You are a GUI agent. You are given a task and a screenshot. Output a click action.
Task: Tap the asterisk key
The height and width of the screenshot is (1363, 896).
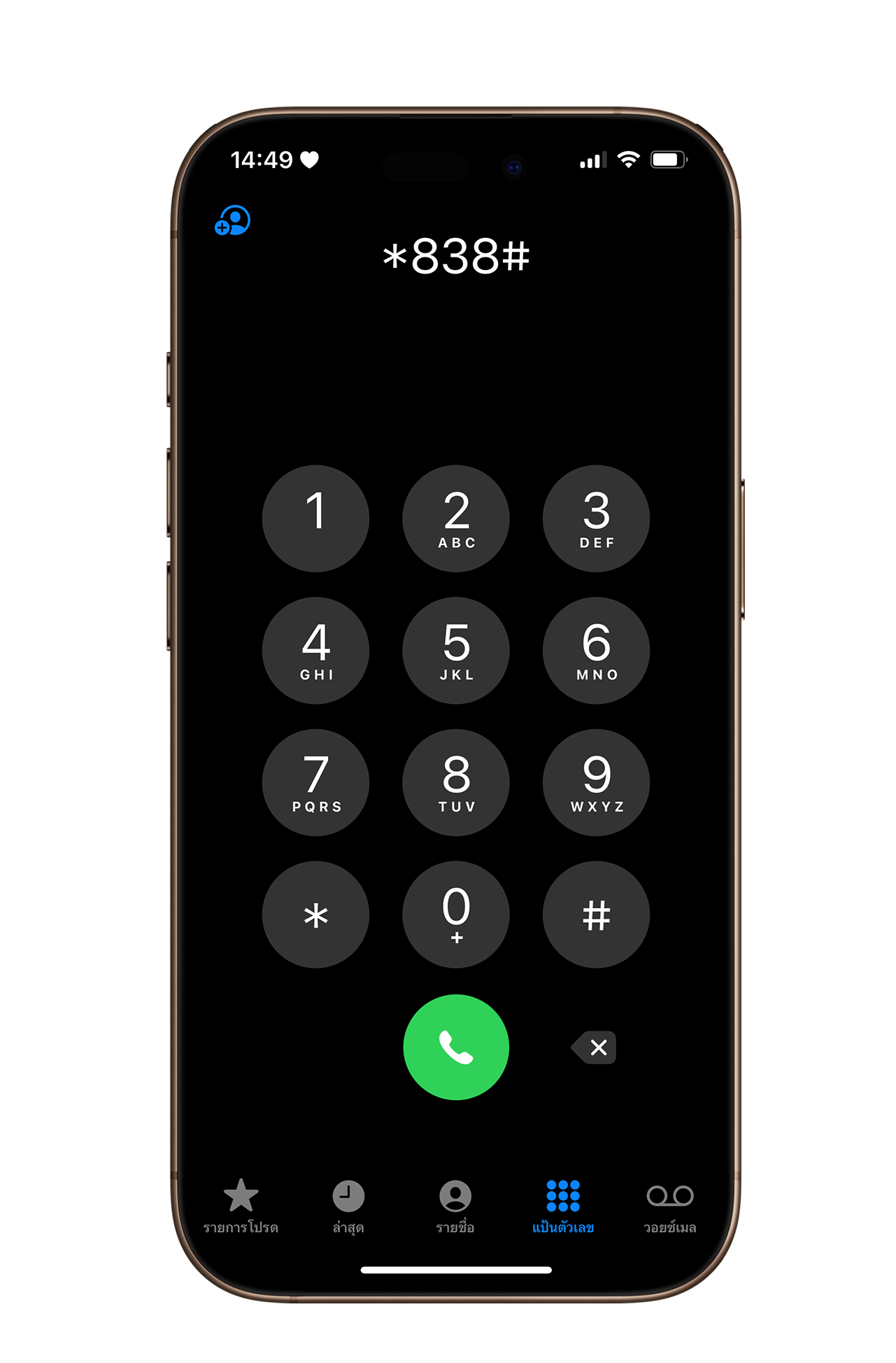(315, 914)
